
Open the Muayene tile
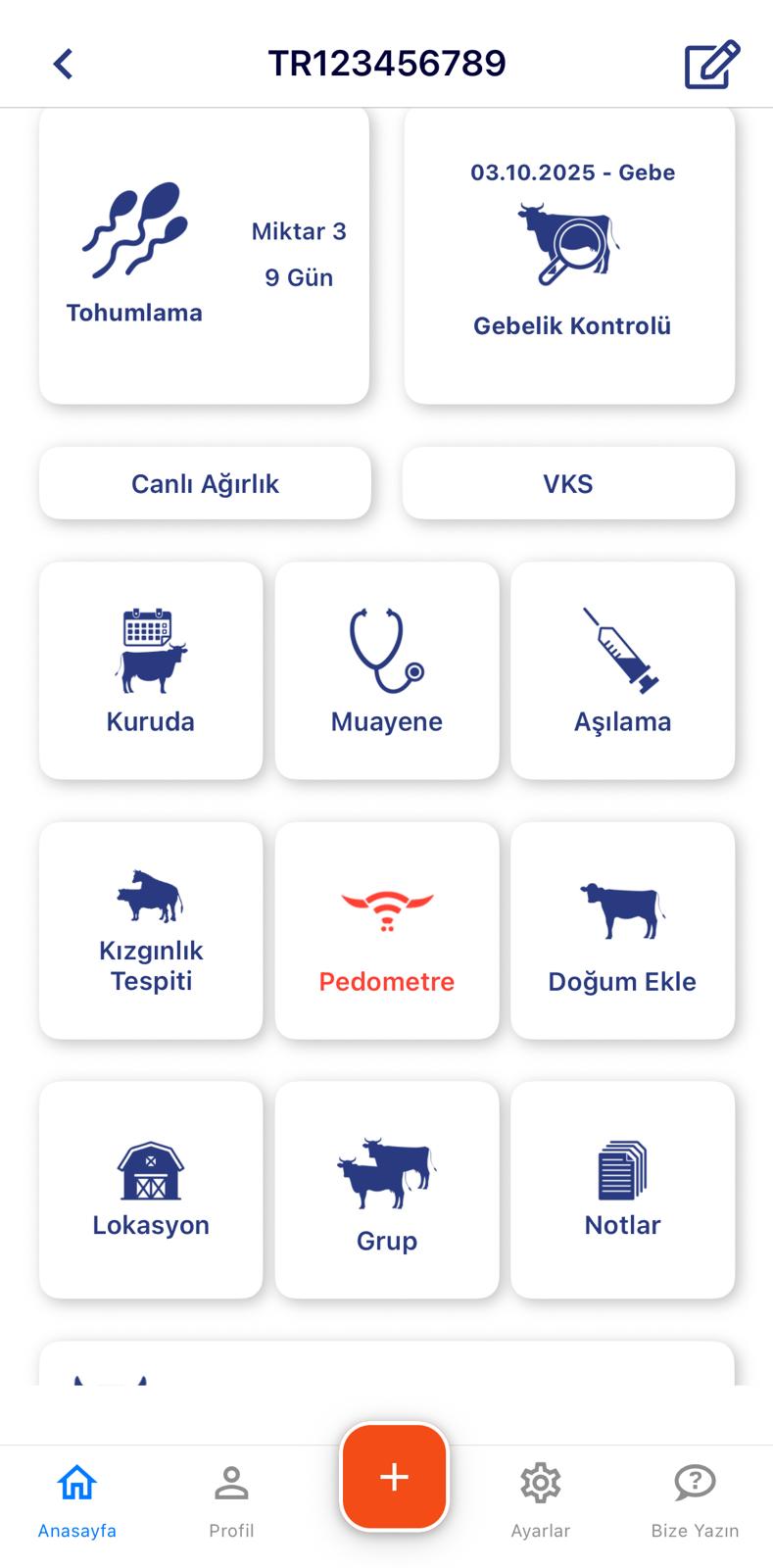387,670
